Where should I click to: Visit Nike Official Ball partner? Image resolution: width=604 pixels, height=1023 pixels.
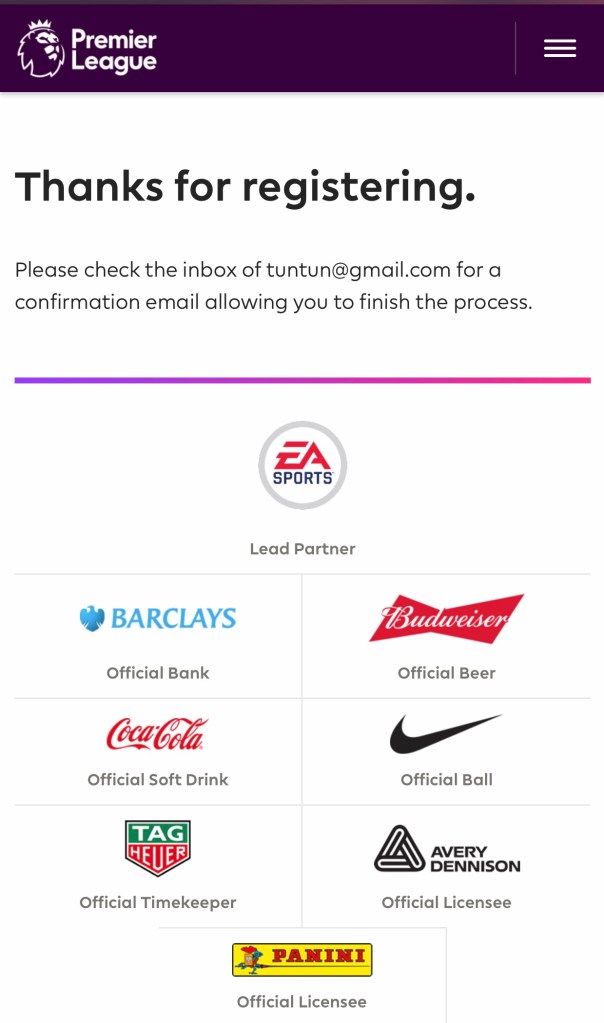click(446, 735)
